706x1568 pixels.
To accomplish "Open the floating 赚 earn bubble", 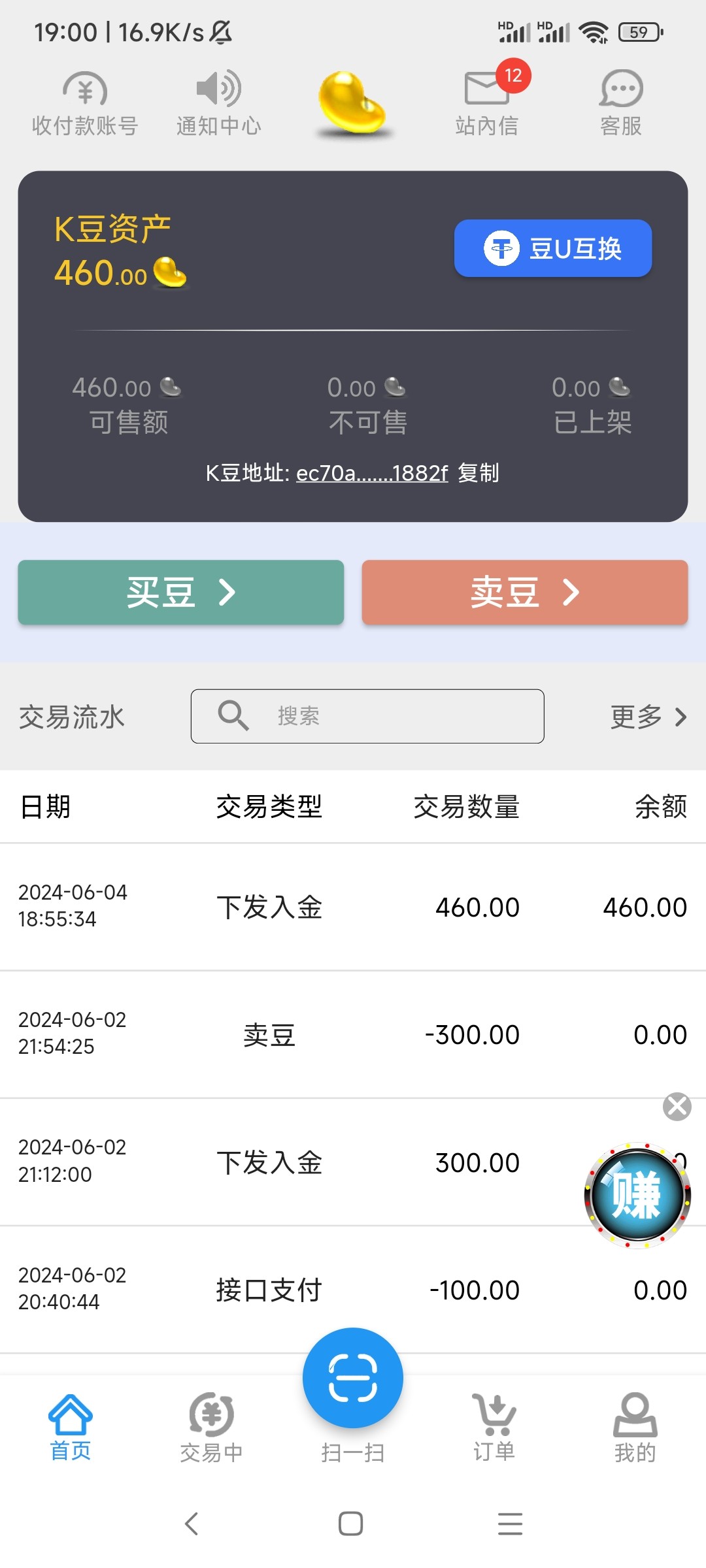I will tap(637, 1196).
